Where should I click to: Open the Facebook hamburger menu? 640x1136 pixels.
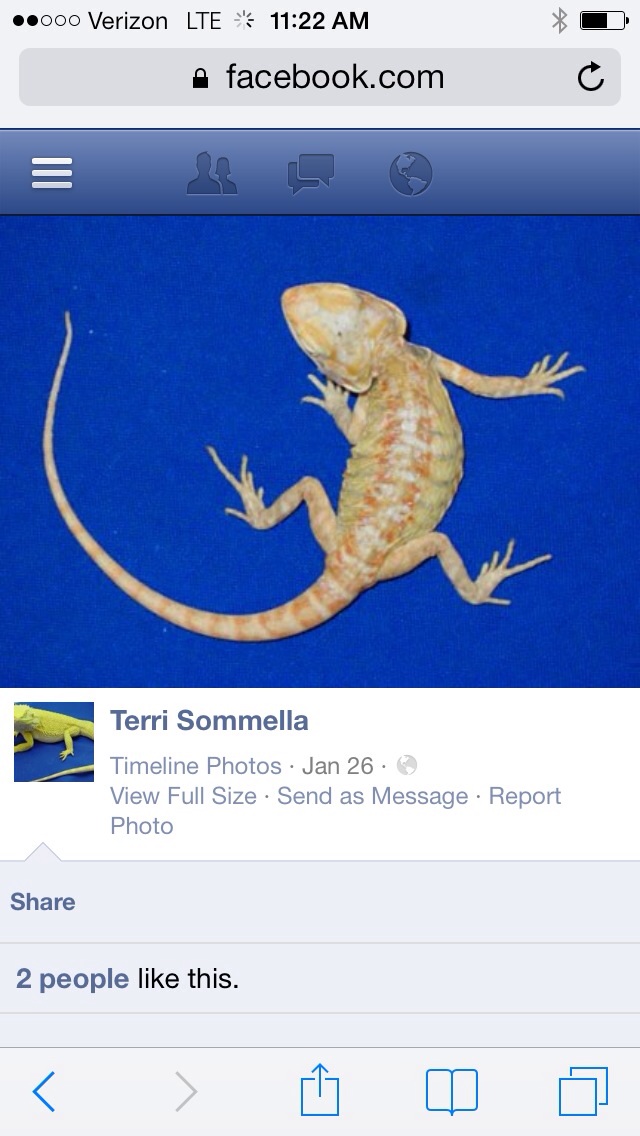[51, 173]
